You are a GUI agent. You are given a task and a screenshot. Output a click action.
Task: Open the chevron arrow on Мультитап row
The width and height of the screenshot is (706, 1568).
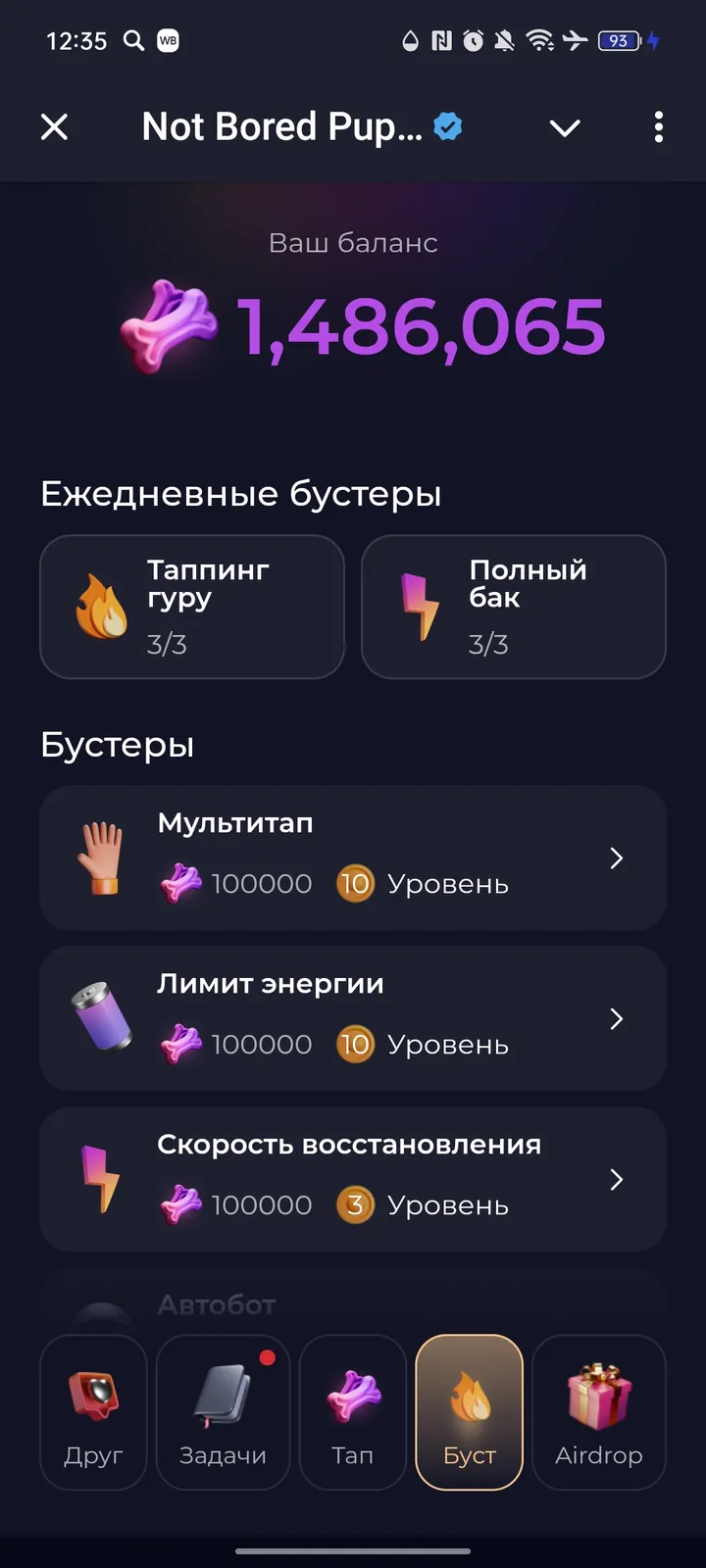617,857
